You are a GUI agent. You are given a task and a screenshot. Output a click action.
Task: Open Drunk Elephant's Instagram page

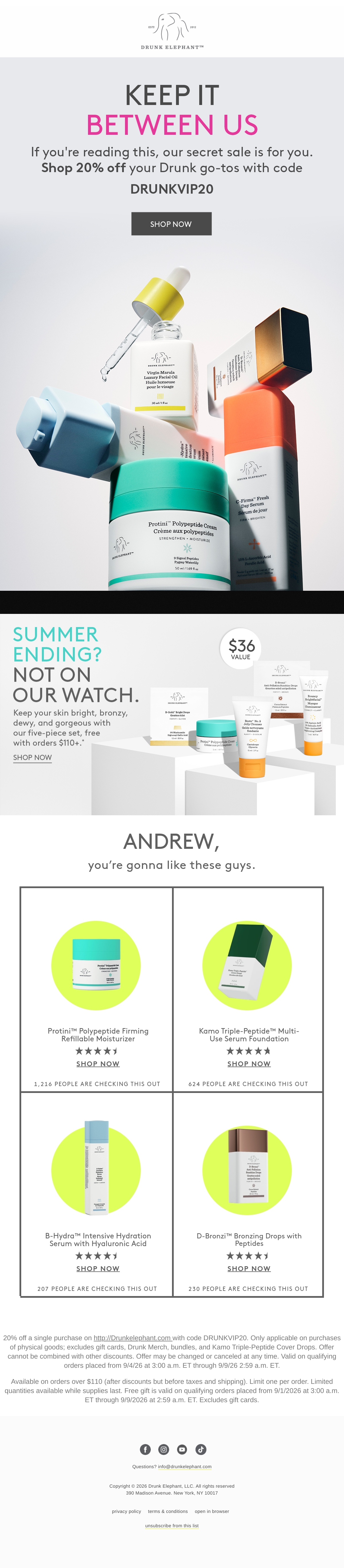click(163, 1449)
